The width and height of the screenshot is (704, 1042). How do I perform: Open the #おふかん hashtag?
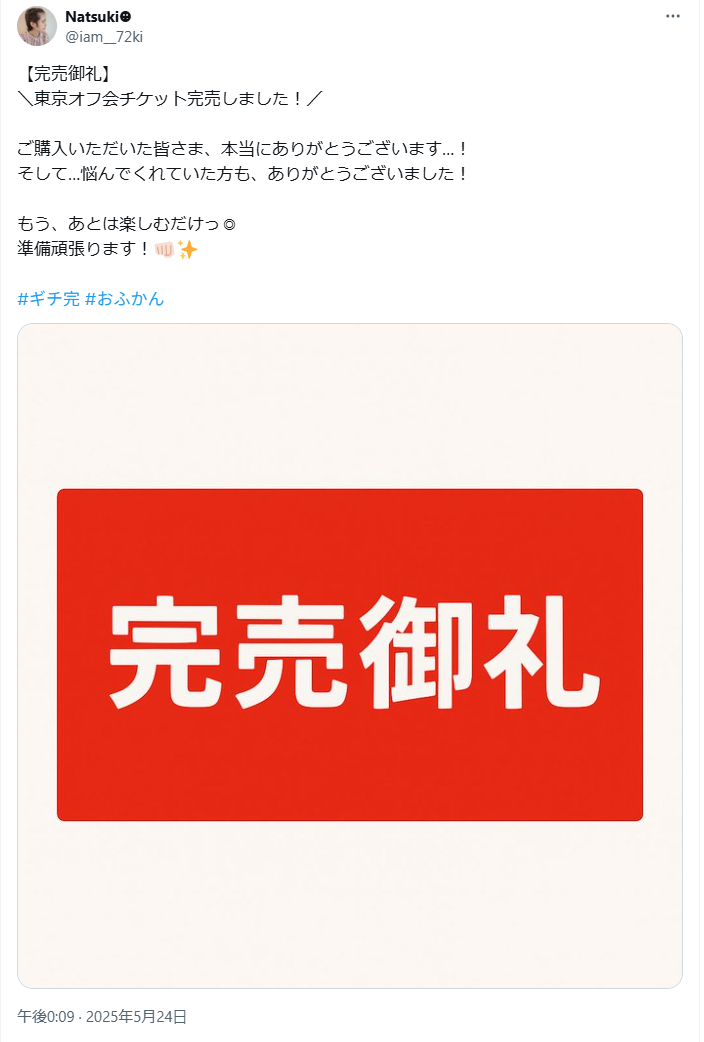click(125, 298)
